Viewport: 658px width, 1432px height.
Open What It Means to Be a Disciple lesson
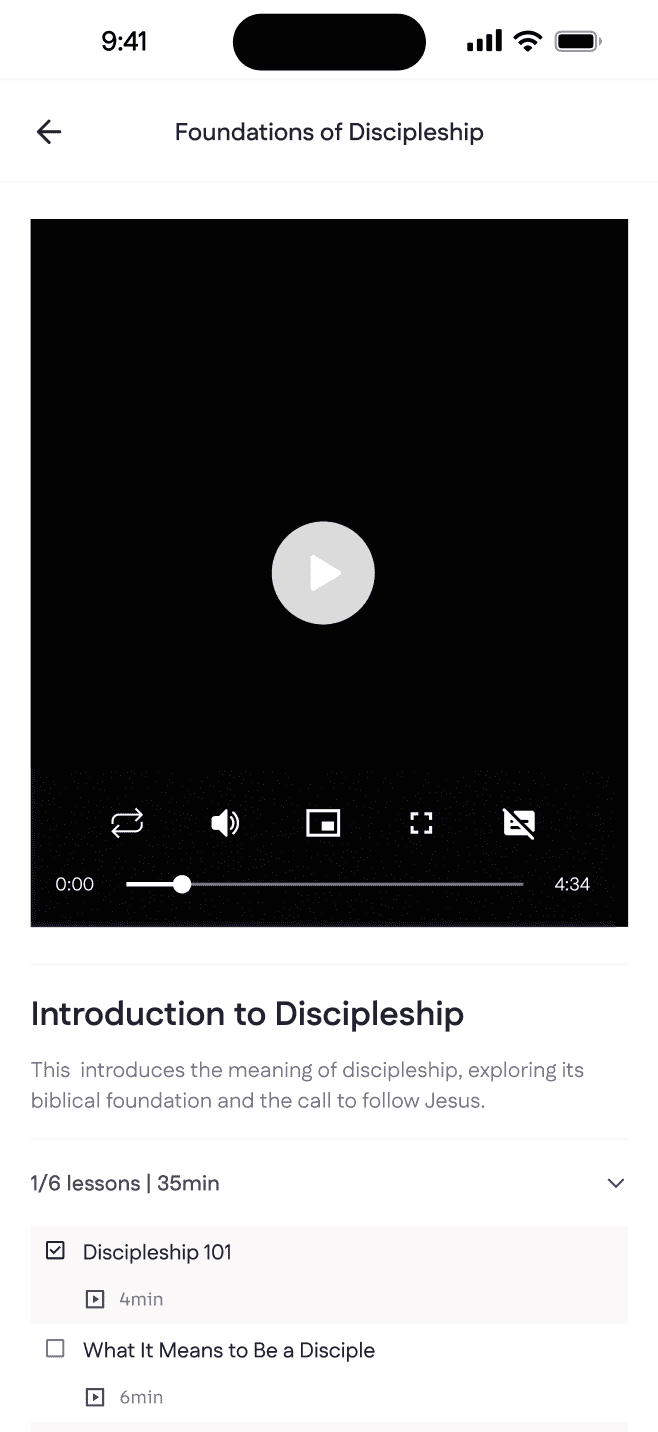point(229,1350)
